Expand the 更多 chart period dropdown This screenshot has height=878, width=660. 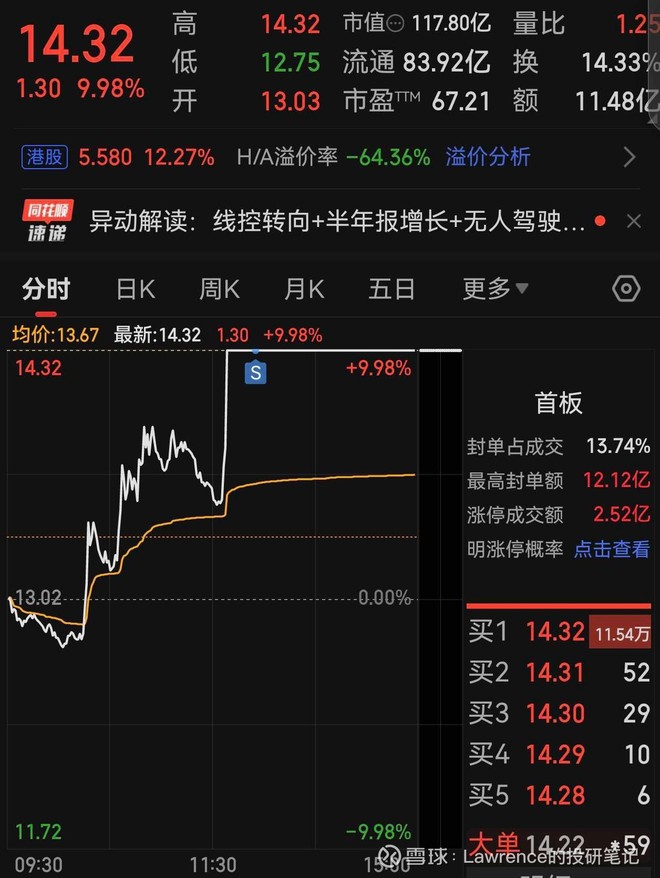click(495, 290)
